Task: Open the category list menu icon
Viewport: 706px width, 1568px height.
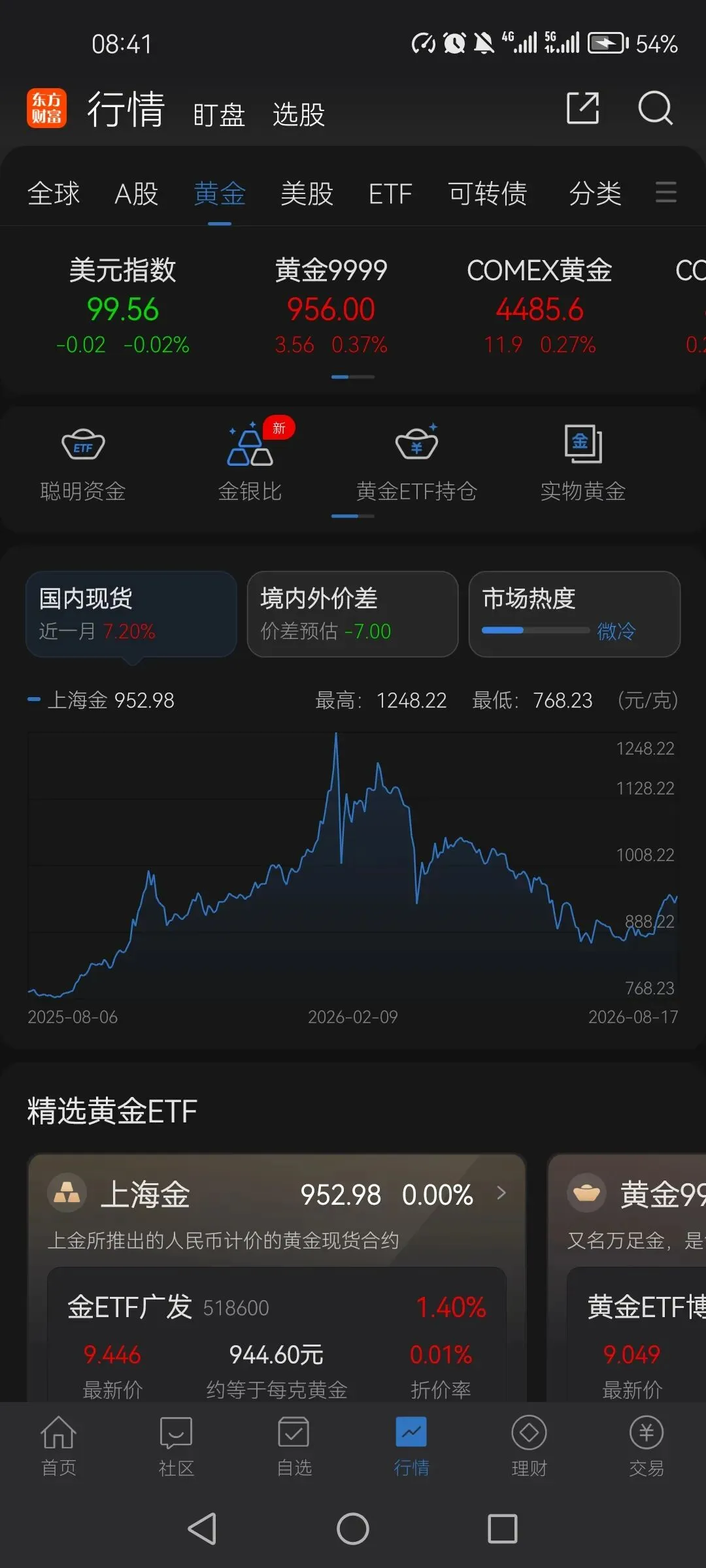Action: coord(666,193)
